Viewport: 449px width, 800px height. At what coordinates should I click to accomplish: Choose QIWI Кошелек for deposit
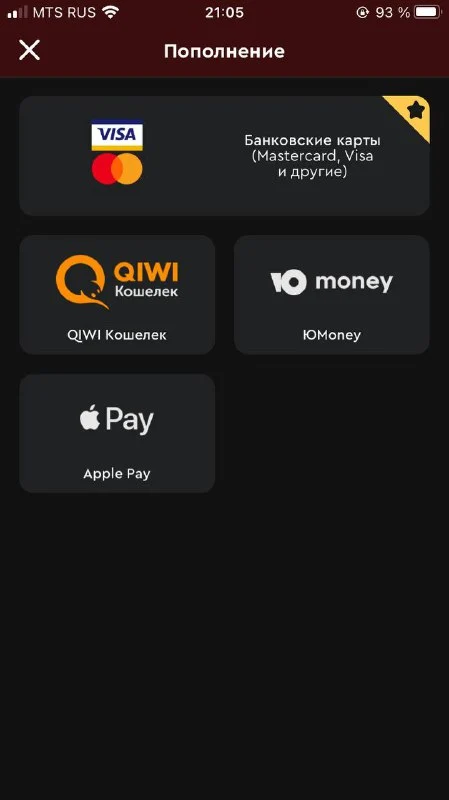click(x=117, y=295)
